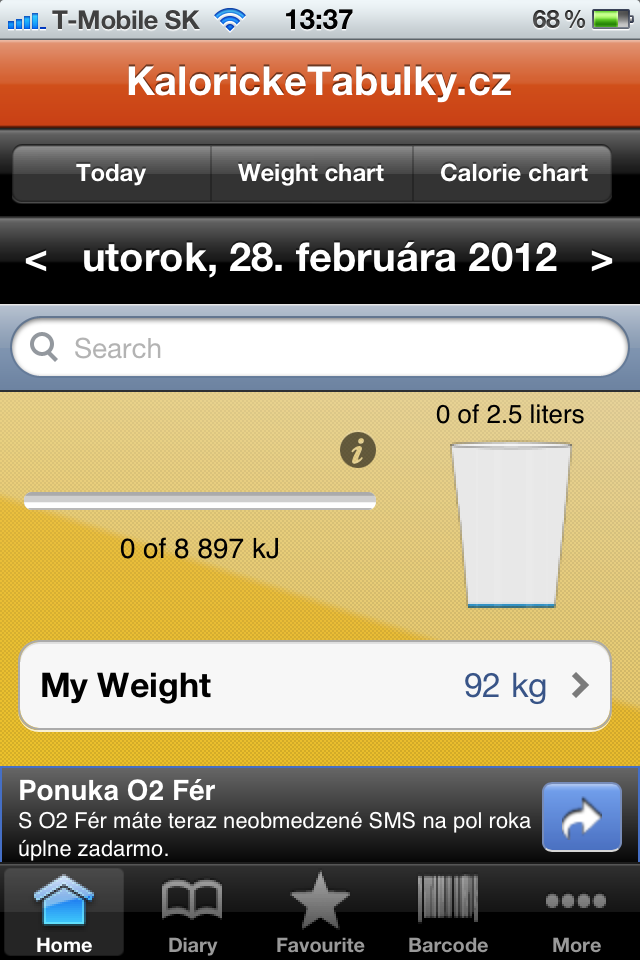Go to the previous day

pyautogui.click(x=36, y=261)
